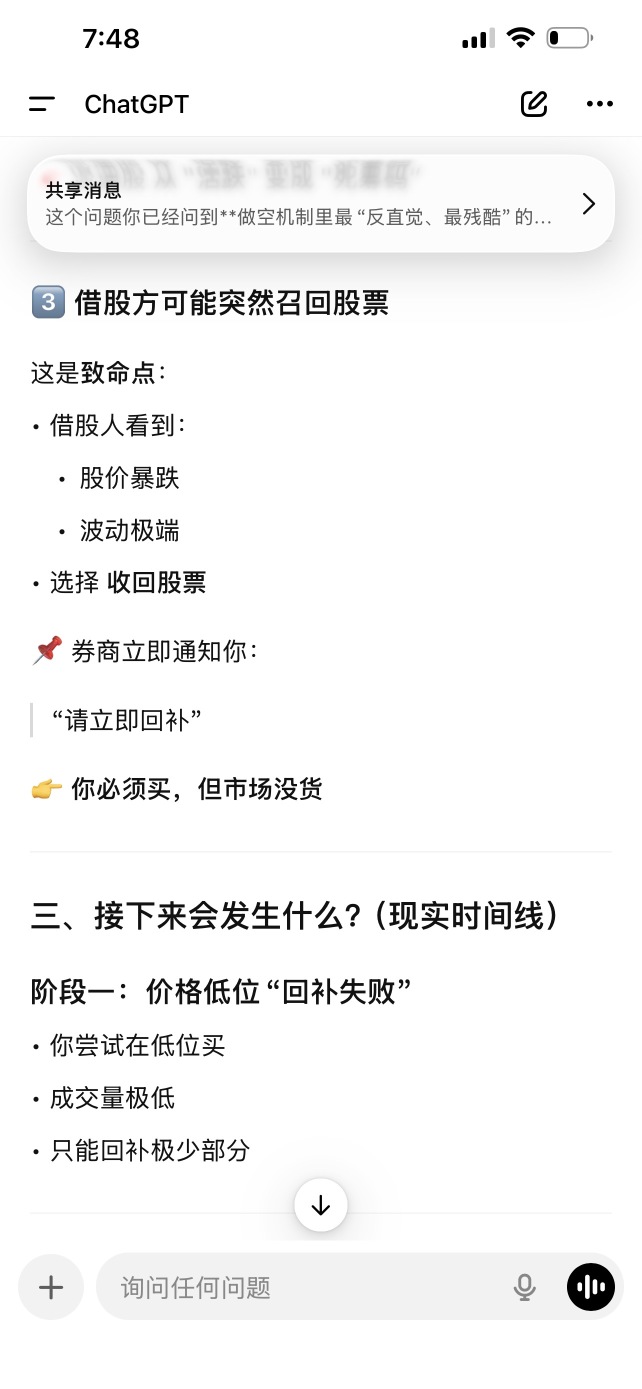Image resolution: width=642 pixels, height=1389 pixels.
Task: Open the 共享消息 banner
Action: click(x=321, y=204)
